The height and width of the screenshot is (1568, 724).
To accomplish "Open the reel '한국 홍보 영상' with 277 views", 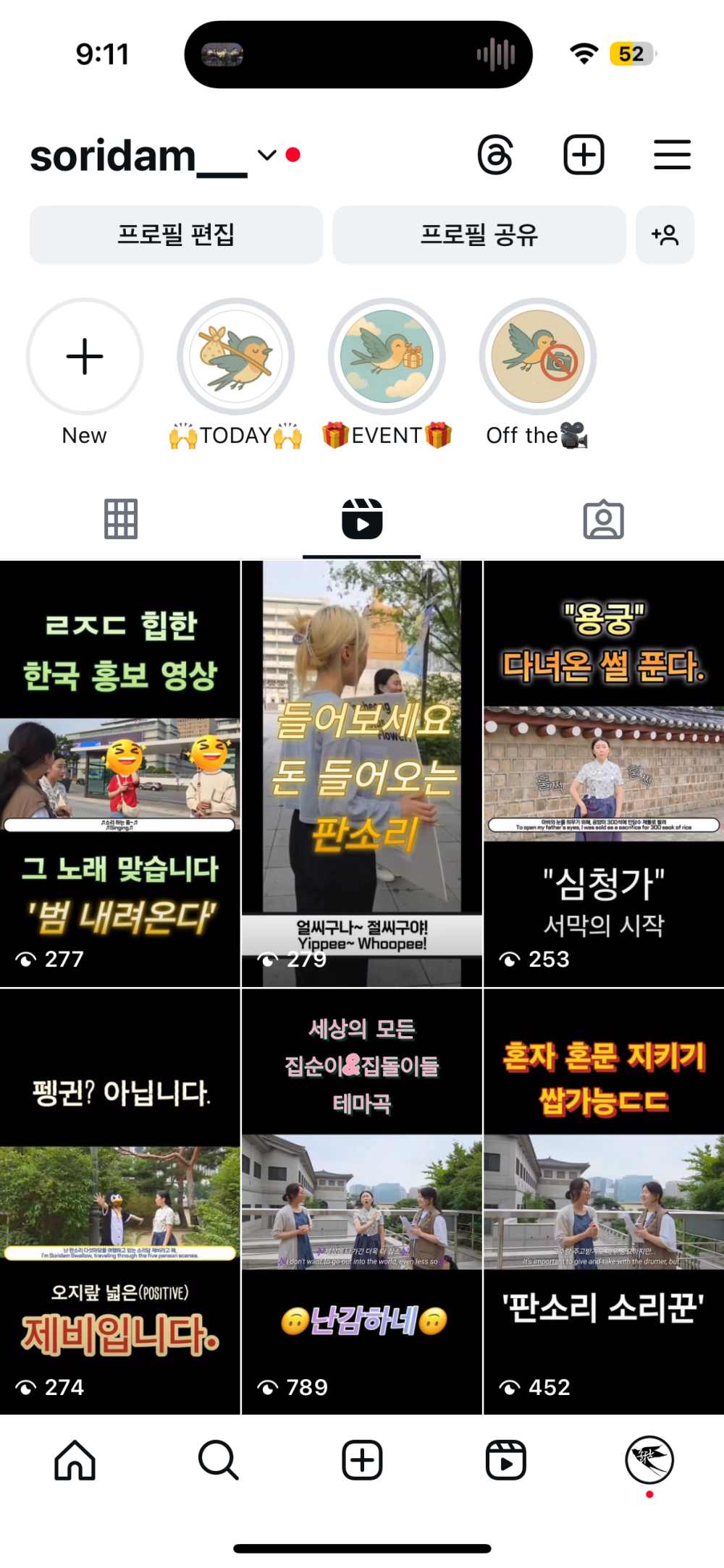I will [x=119, y=774].
